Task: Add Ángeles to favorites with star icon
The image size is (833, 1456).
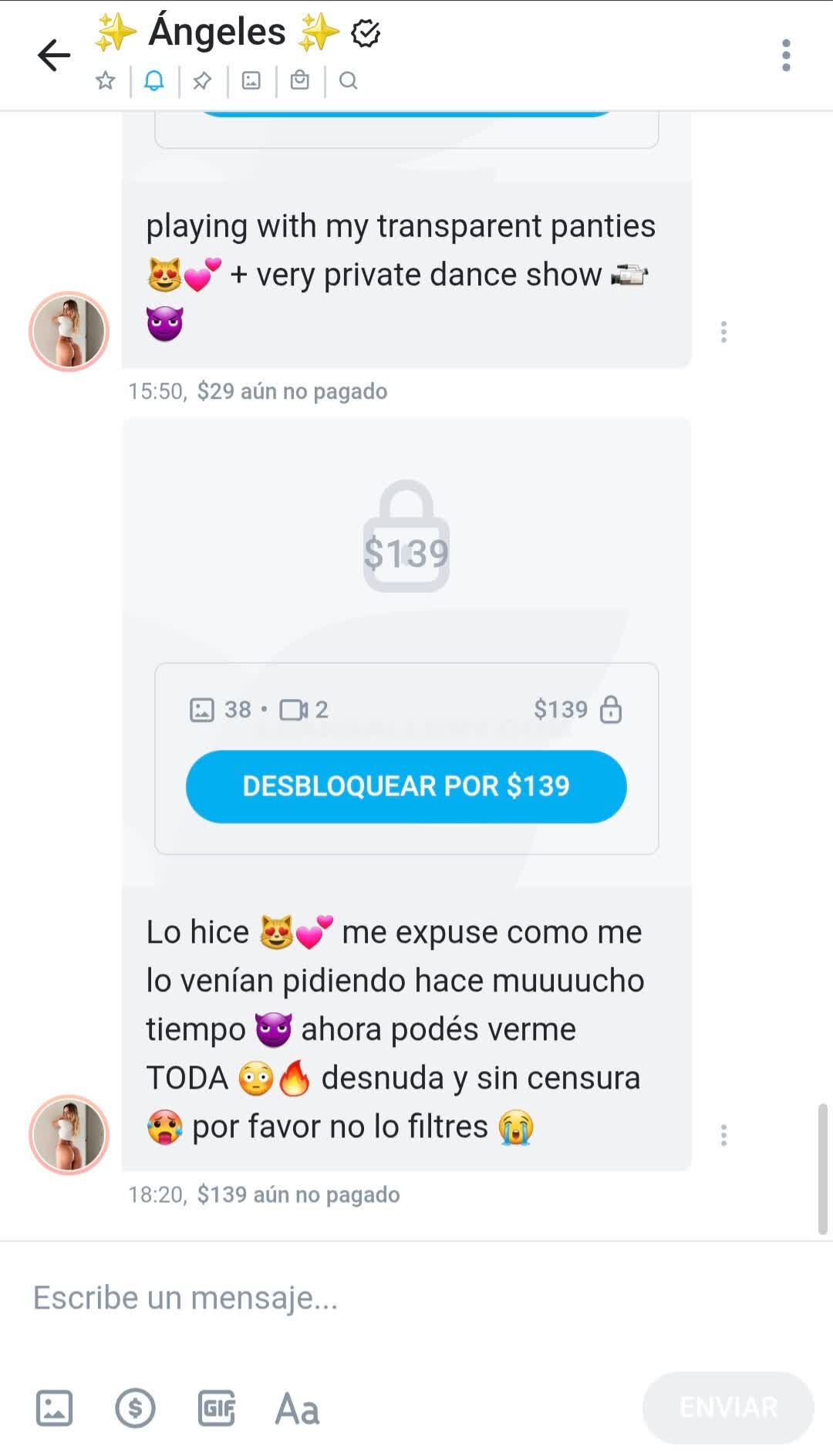Action: (x=106, y=80)
